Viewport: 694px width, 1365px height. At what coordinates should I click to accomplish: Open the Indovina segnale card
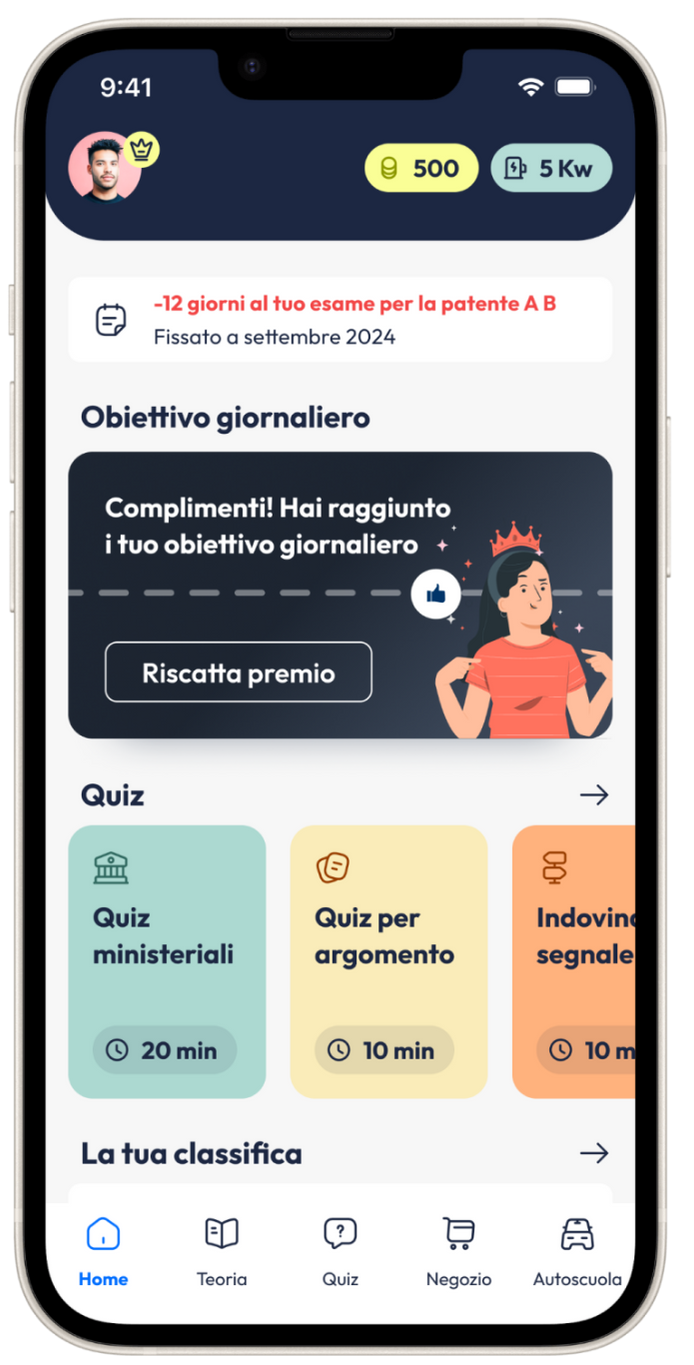(574, 961)
